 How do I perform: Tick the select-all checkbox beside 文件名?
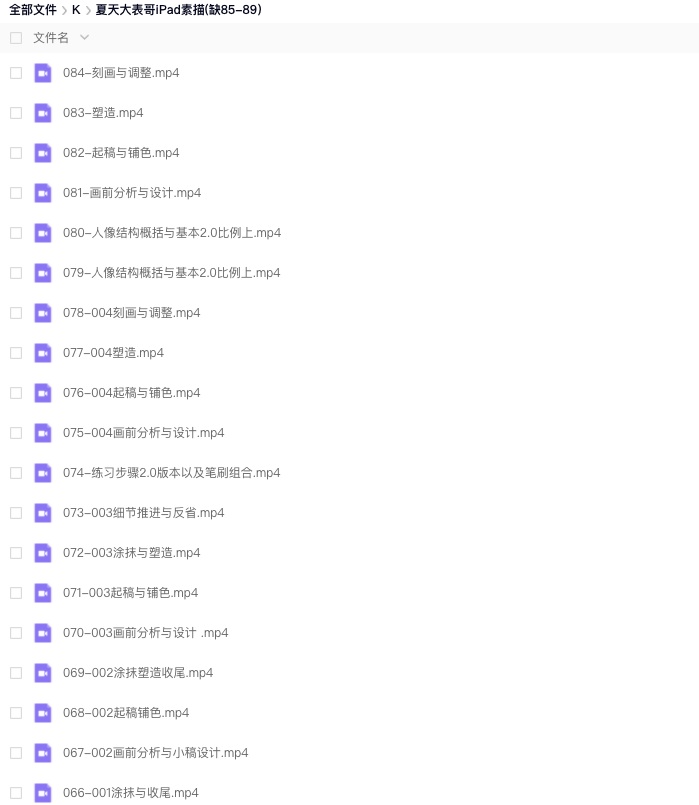click(x=16, y=38)
